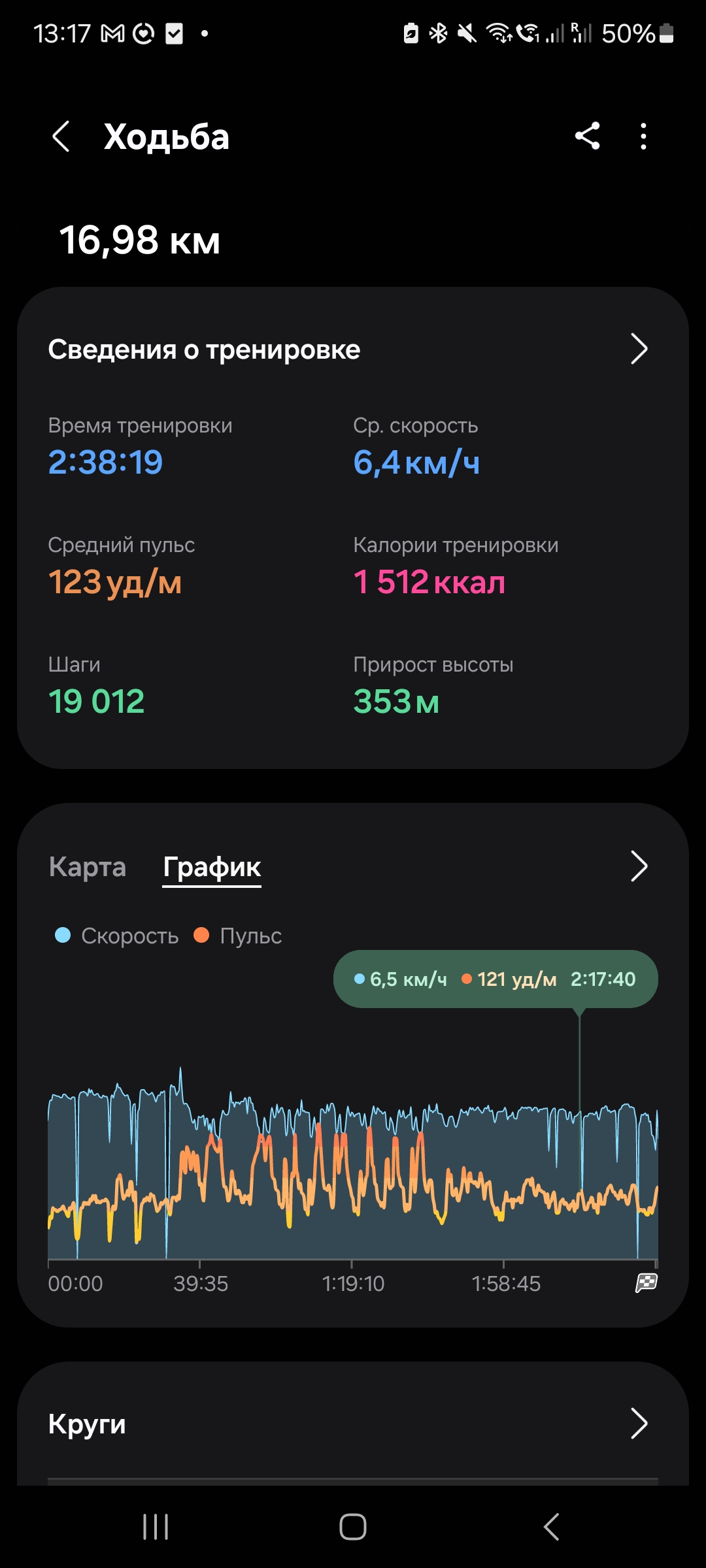This screenshot has width=706, height=1568.
Task: Go to the home screen
Action: pyautogui.click(x=353, y=1527)
